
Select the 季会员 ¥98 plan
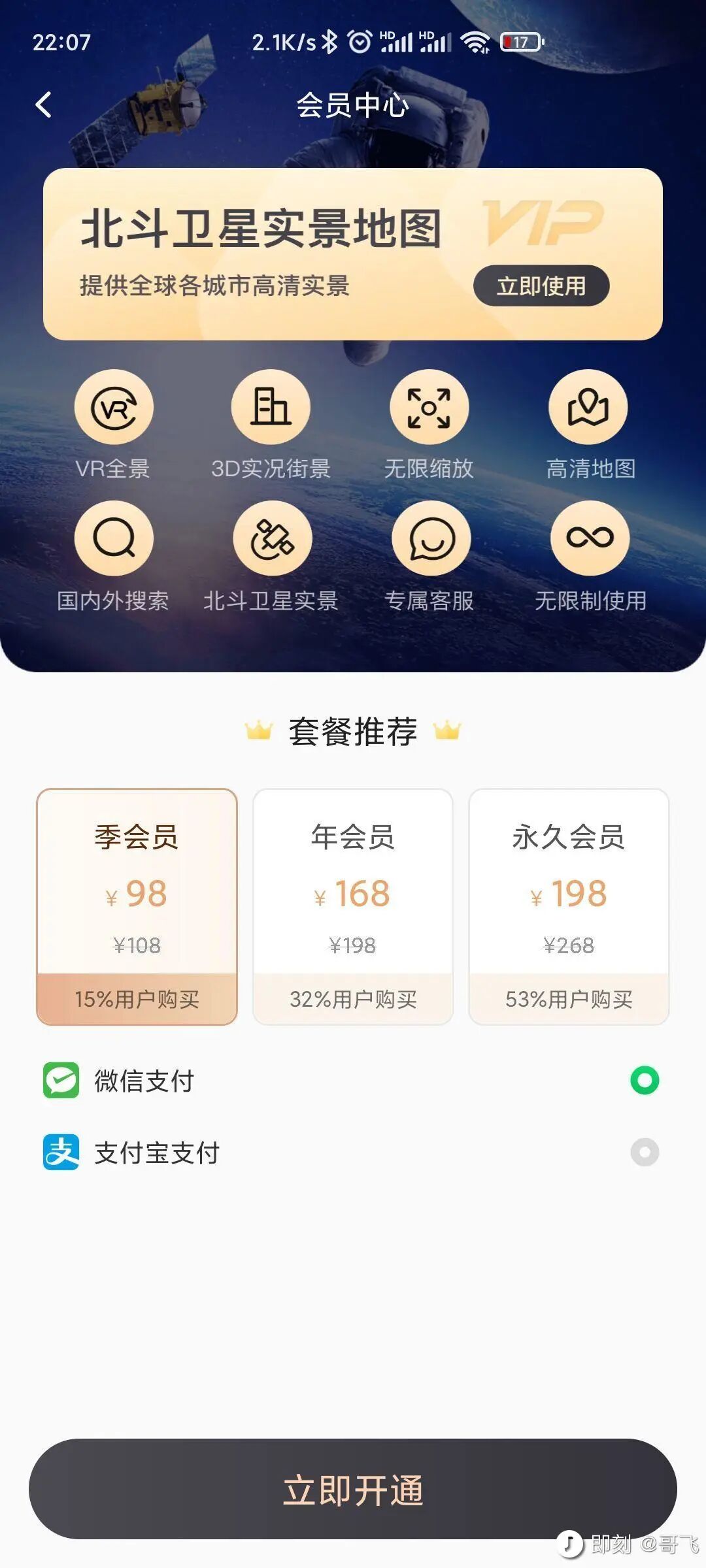(x=137, y=907)
